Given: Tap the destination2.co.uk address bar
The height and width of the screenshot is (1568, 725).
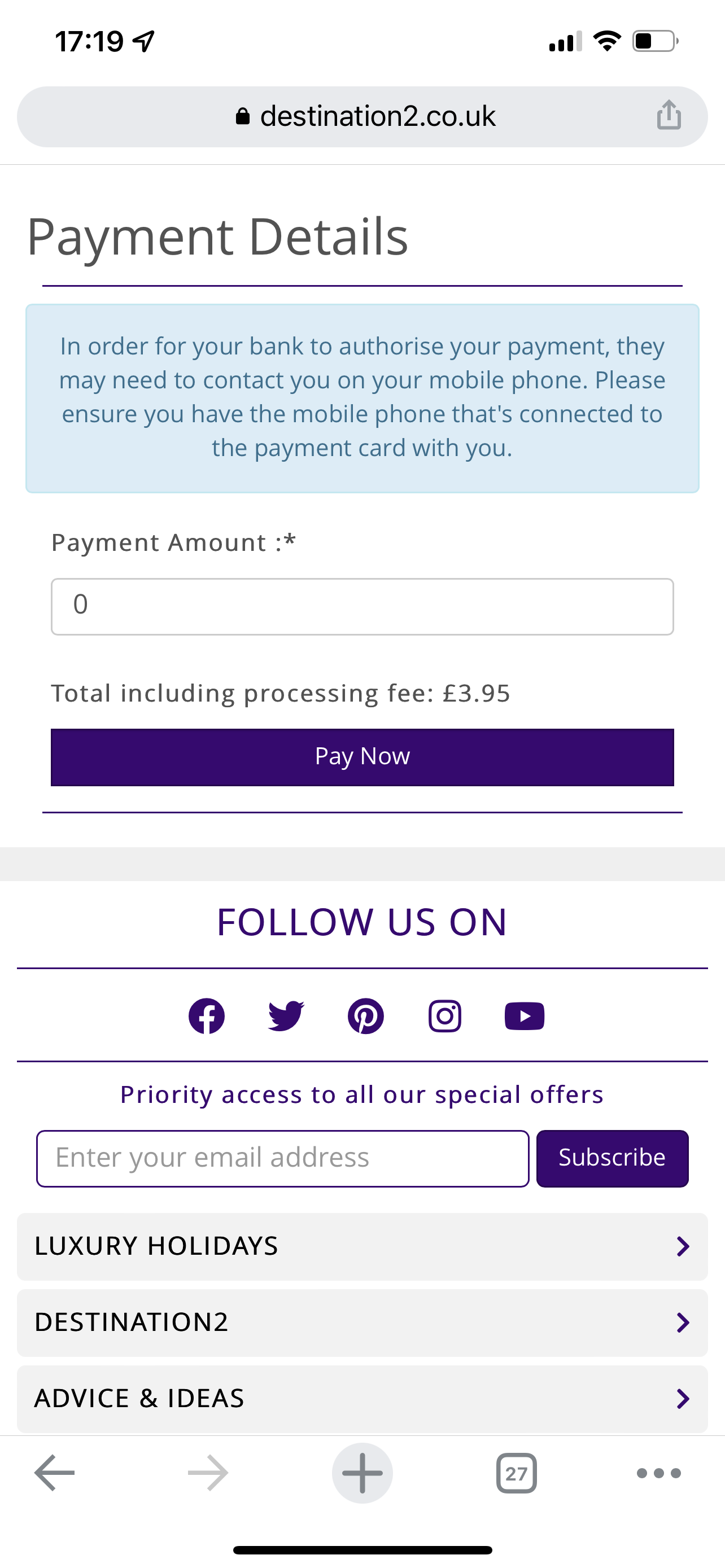Looking at the screenshot, I should coord(362,116).
